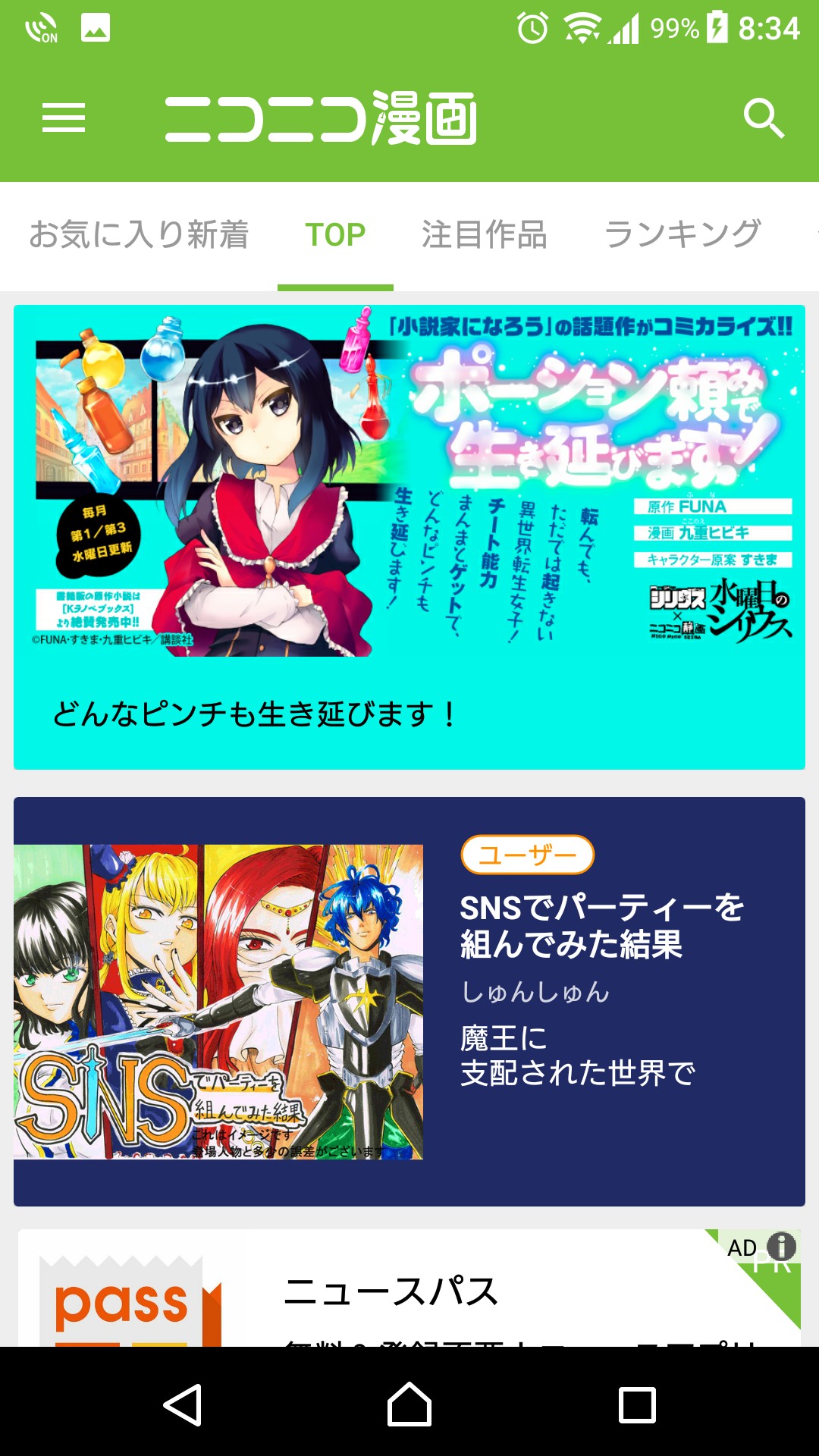Open the search magnifier icon

point(763,118)
